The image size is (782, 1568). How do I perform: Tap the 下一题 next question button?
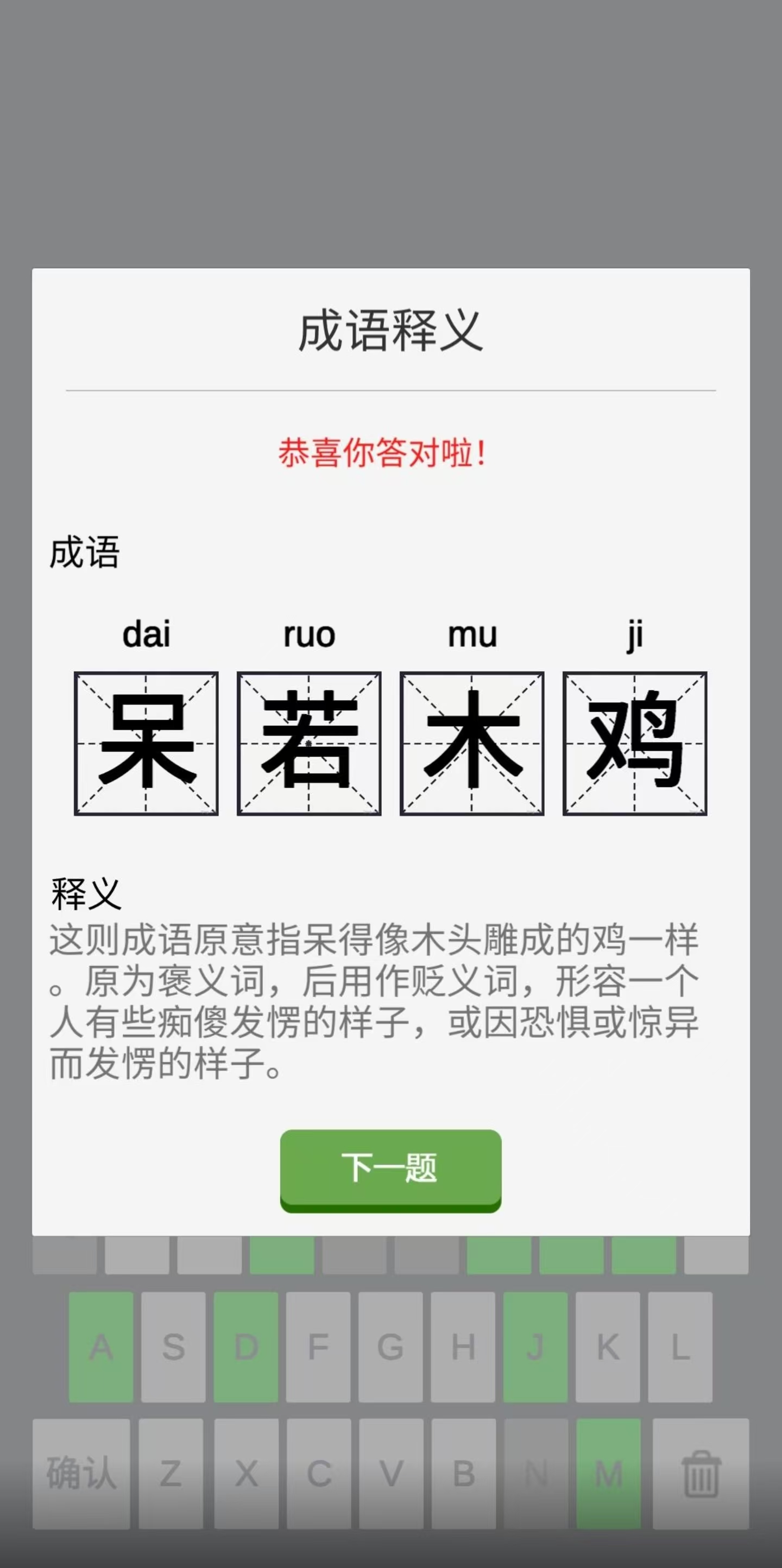point(390,1168)
